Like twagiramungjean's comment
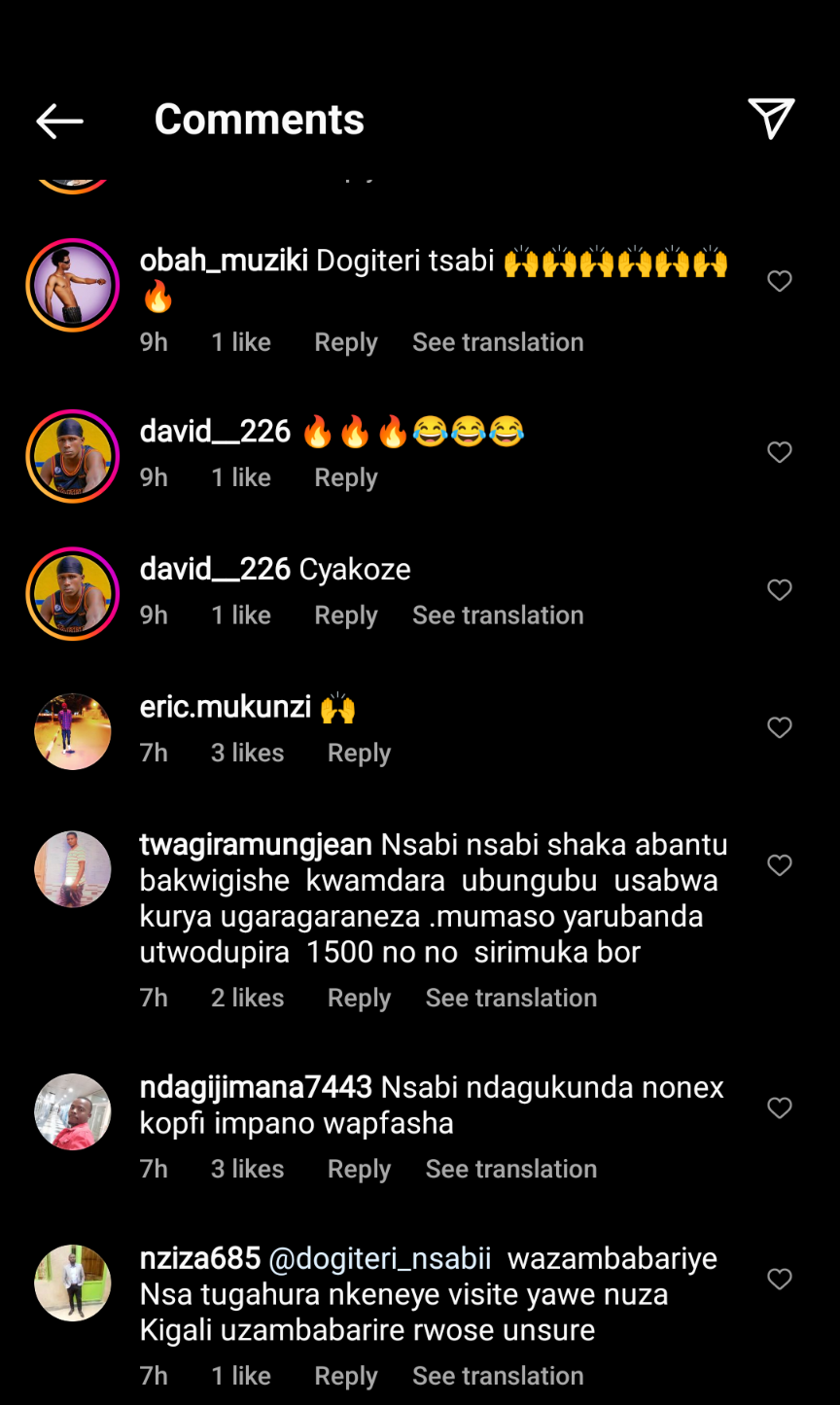 pyautogui.click(x=779, y=865)
